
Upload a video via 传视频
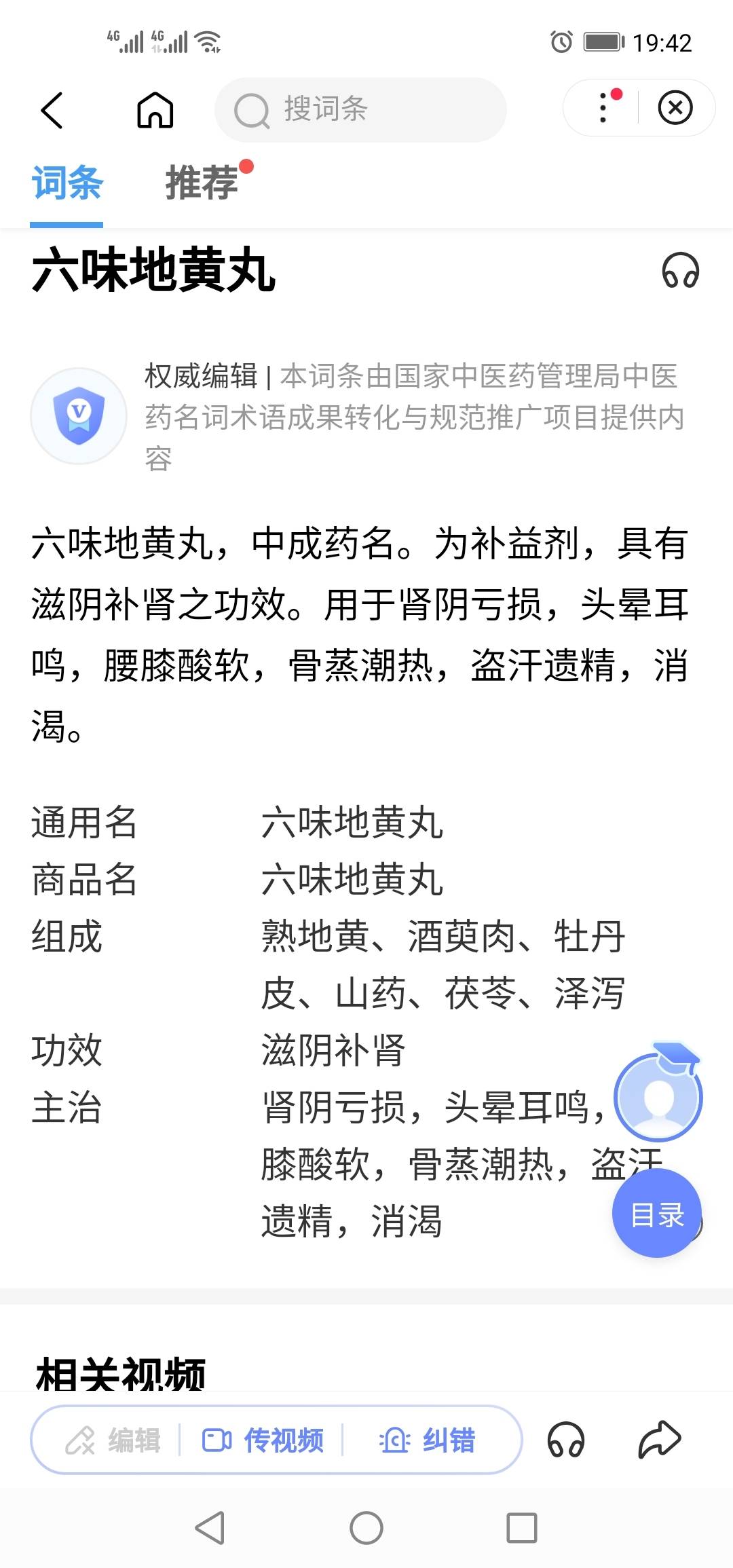click(x=263, y=1440)
